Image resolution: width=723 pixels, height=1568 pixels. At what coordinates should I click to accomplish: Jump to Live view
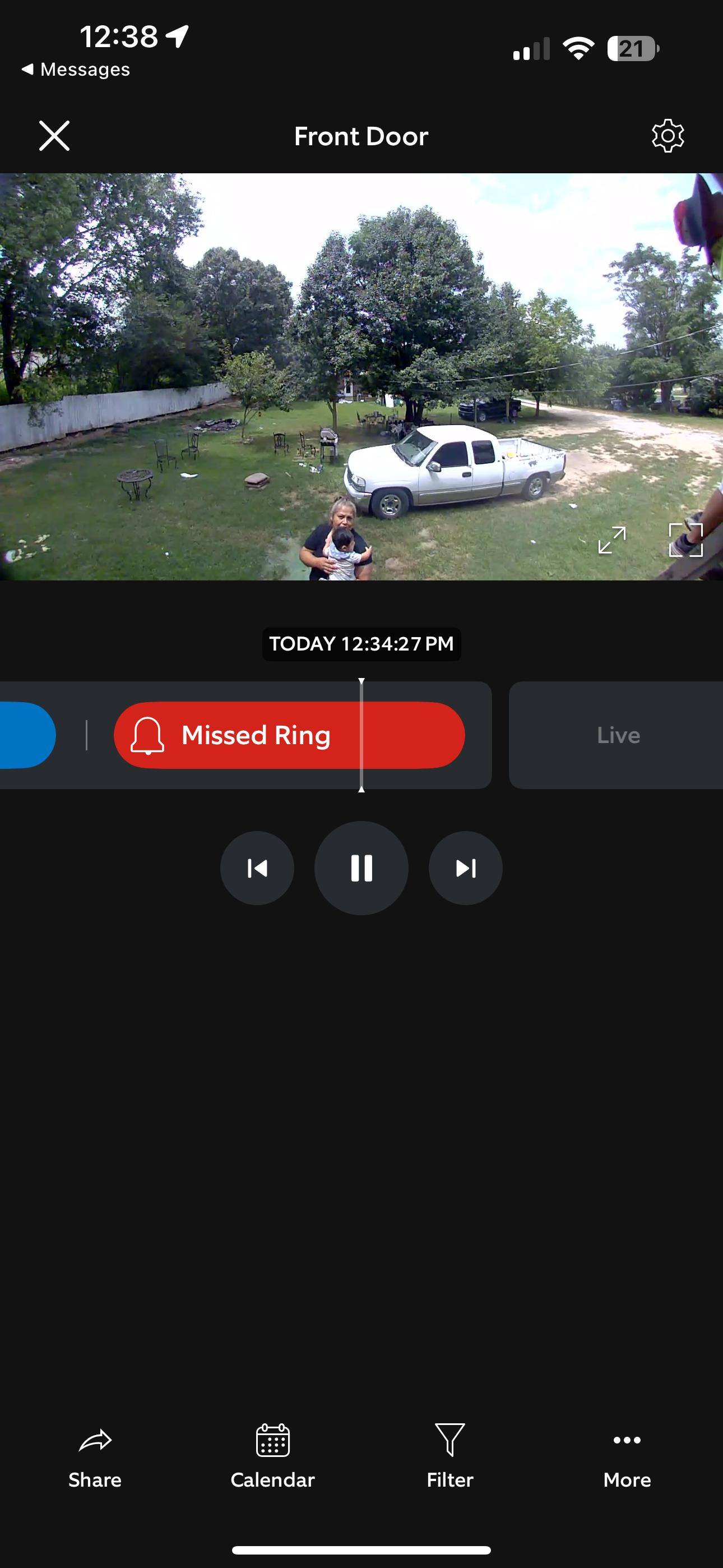tap(618, 735)
